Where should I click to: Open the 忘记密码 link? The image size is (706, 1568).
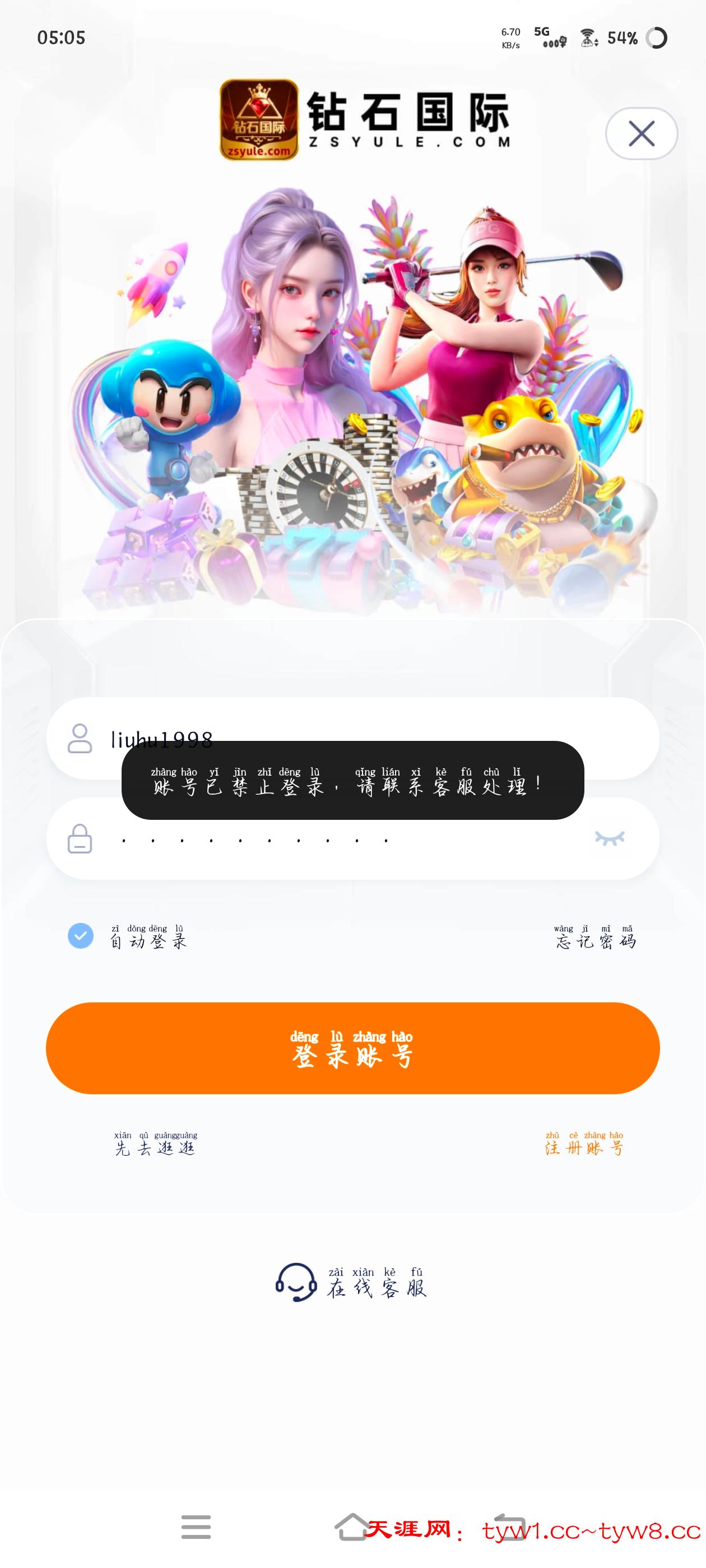[x=595, y=937]
